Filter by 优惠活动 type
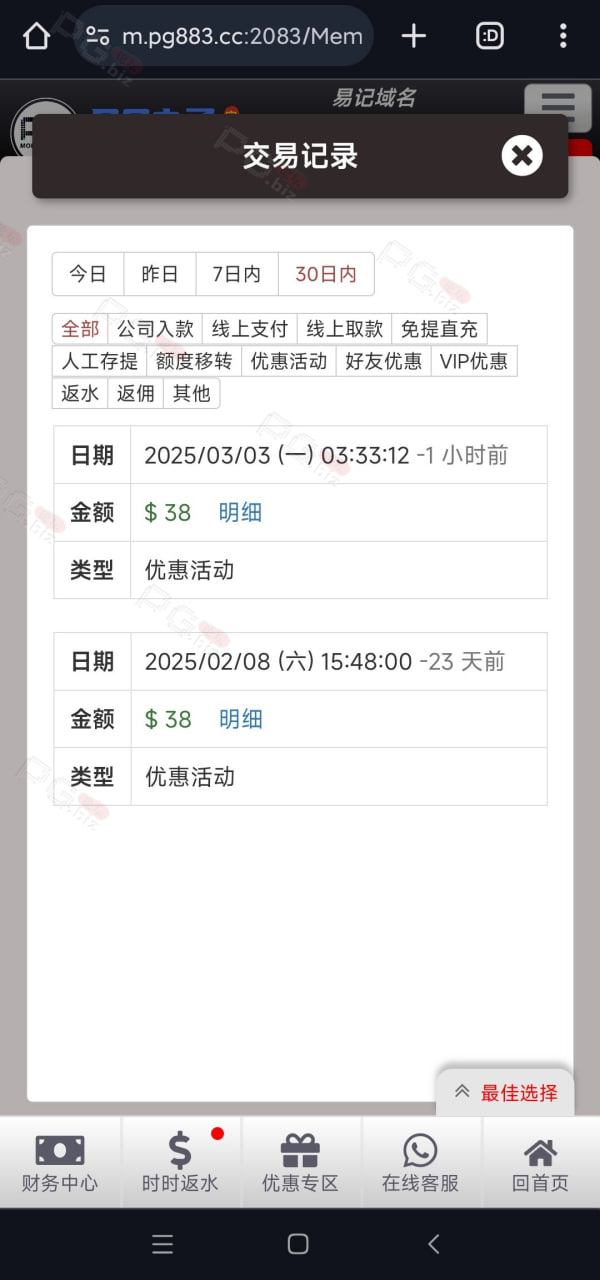Viewport: 600px width, 1280px height. [289, 361]
